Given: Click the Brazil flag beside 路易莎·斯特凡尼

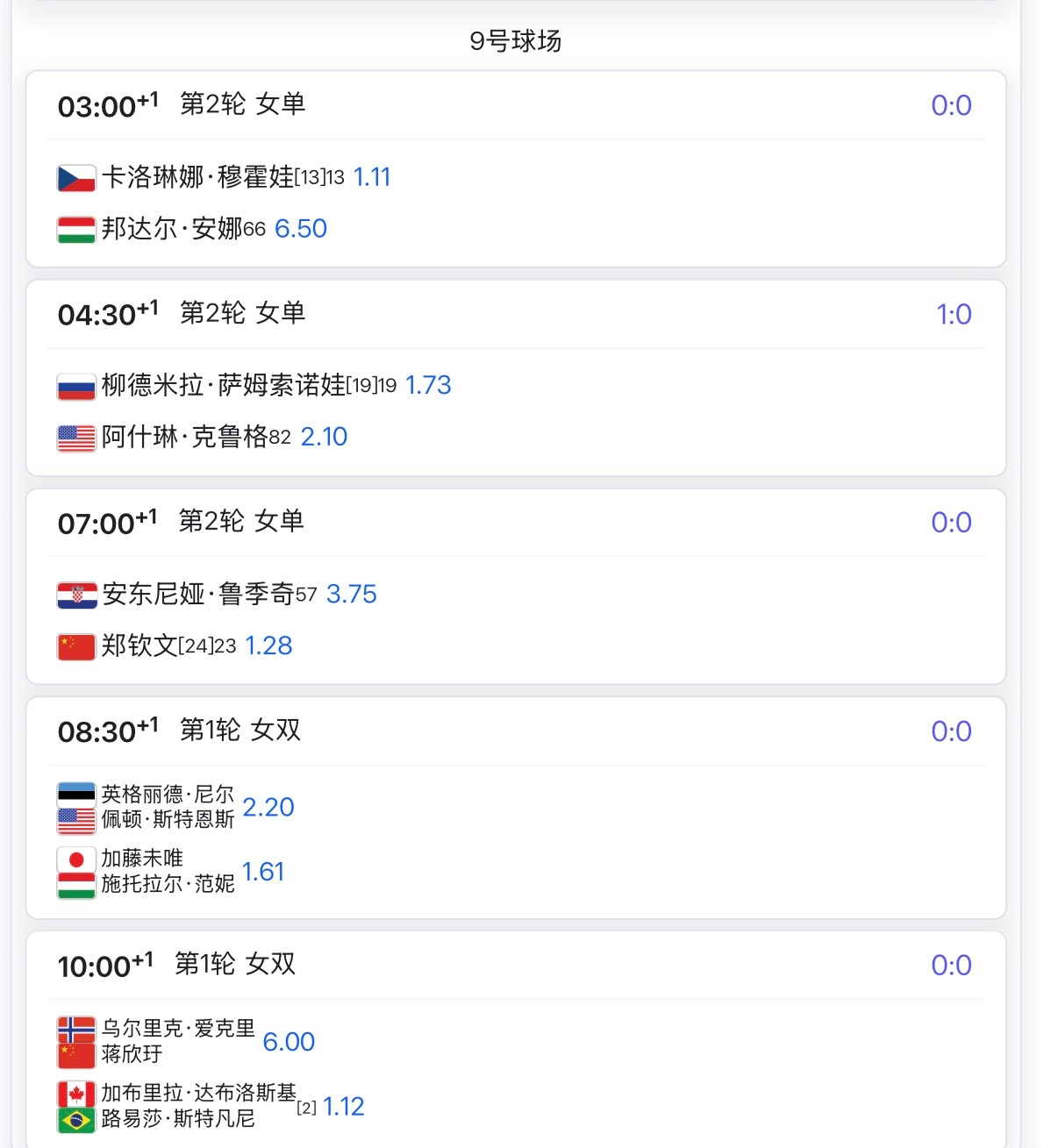Looking at the screenshot, I should (x=75, y=1120).
